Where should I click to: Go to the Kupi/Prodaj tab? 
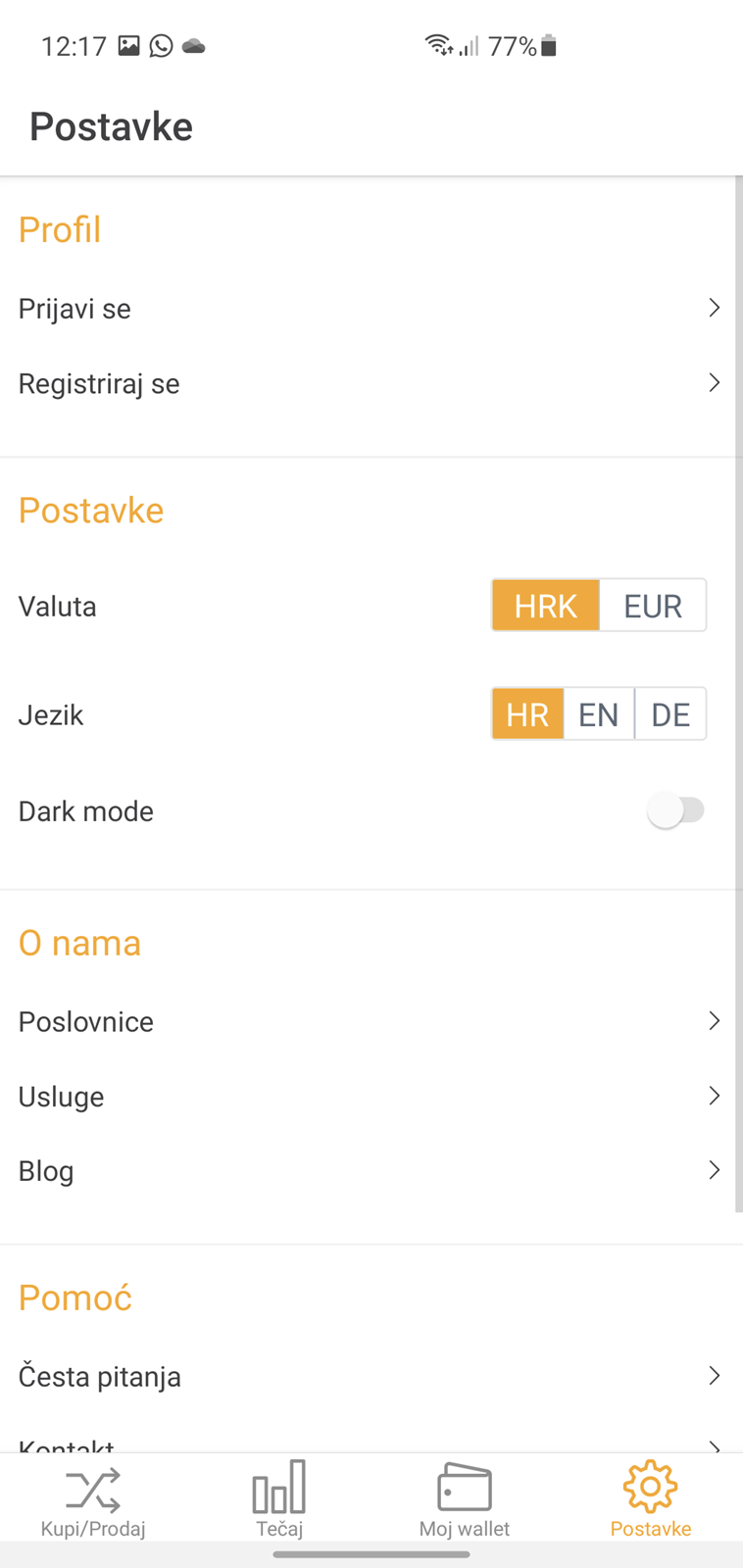(x=93, y=1499)
